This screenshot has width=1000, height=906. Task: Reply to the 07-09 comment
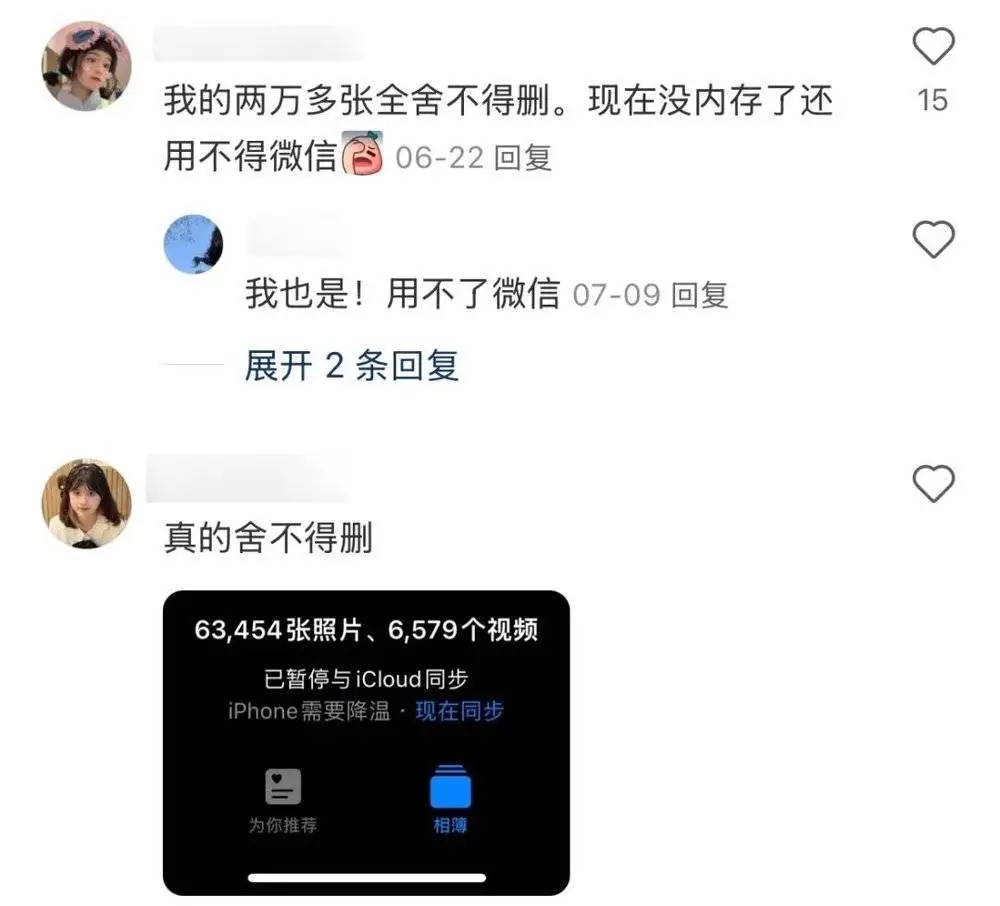pyautogui.click(x=700, y=295)
